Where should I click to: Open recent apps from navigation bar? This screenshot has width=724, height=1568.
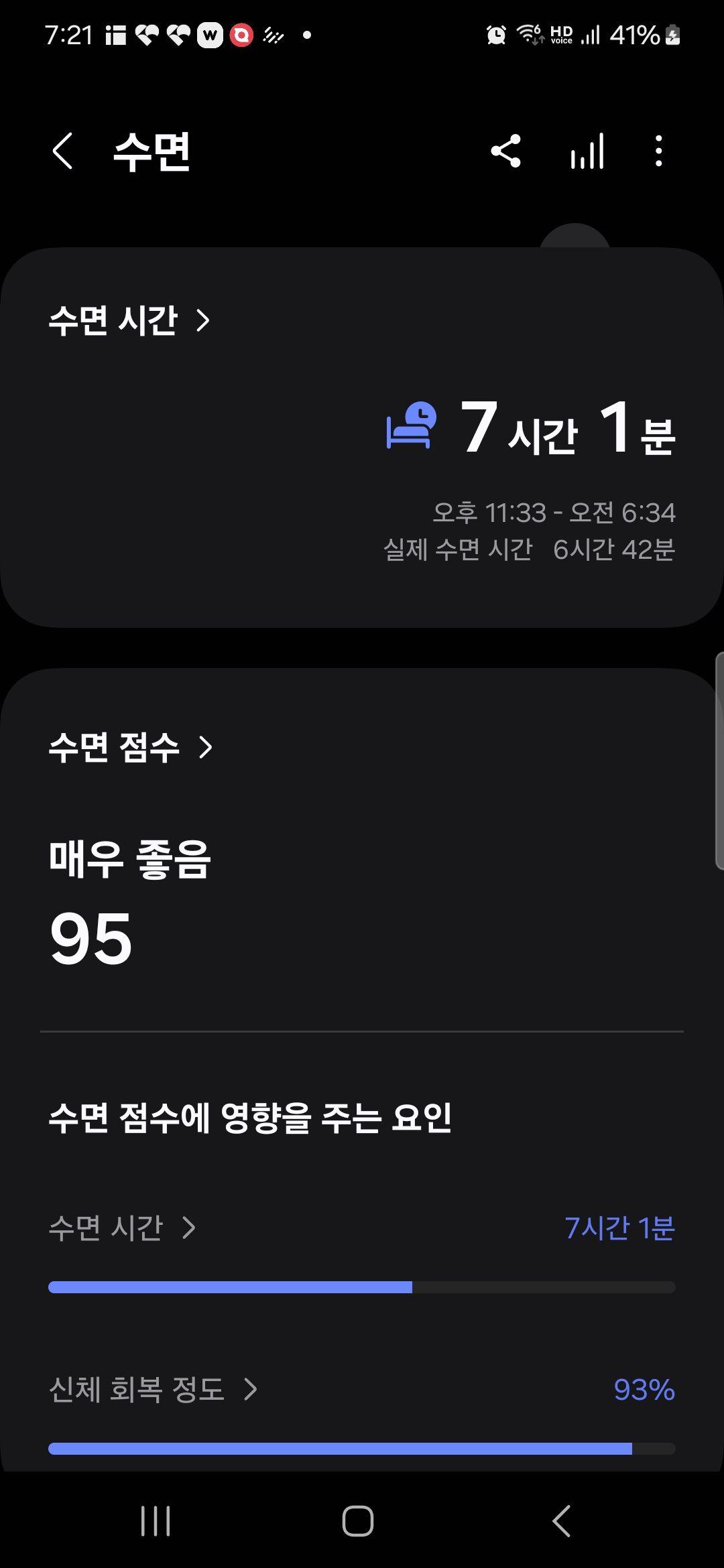click(156, 1520)
